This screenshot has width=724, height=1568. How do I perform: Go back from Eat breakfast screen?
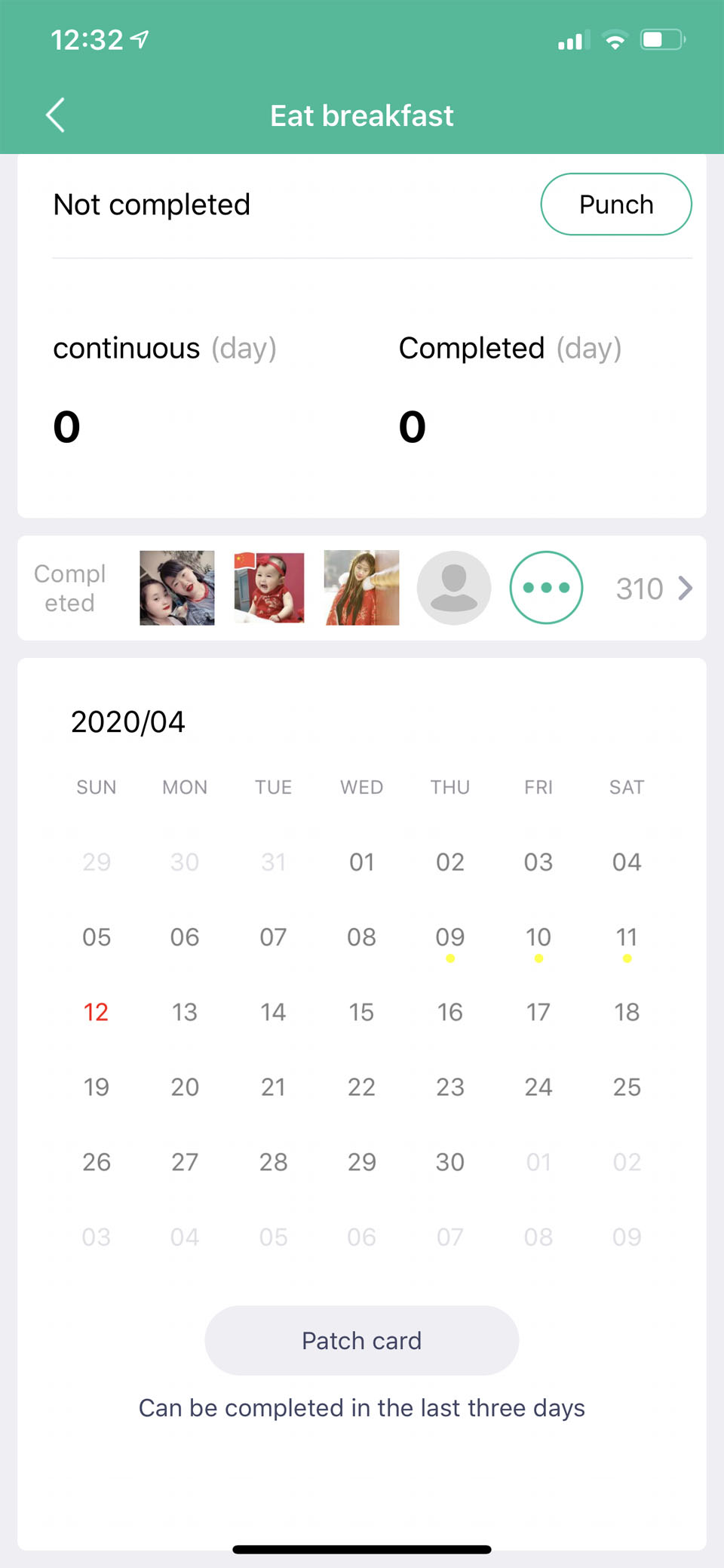click(55, 115)
